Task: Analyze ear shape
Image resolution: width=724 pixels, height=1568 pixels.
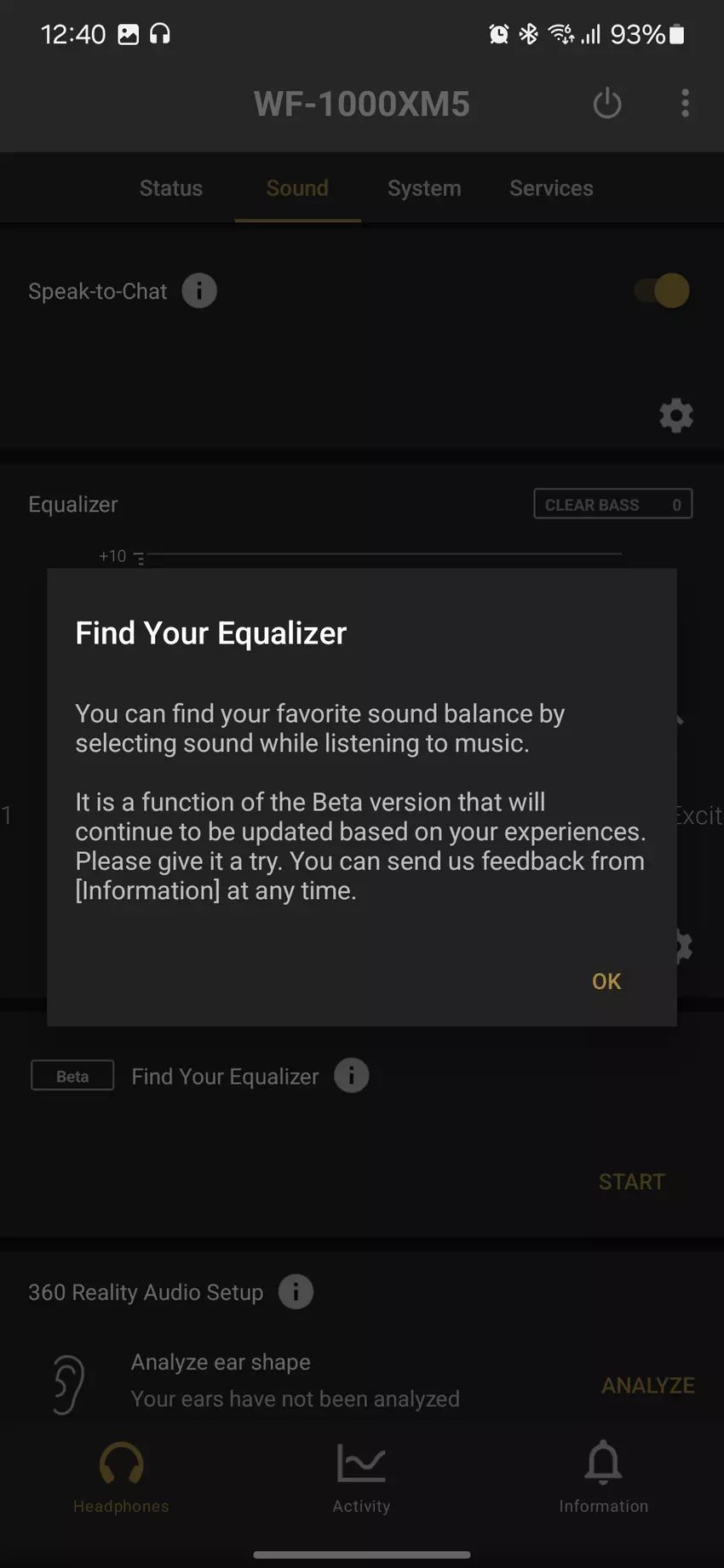Action: pos(647,1385)
